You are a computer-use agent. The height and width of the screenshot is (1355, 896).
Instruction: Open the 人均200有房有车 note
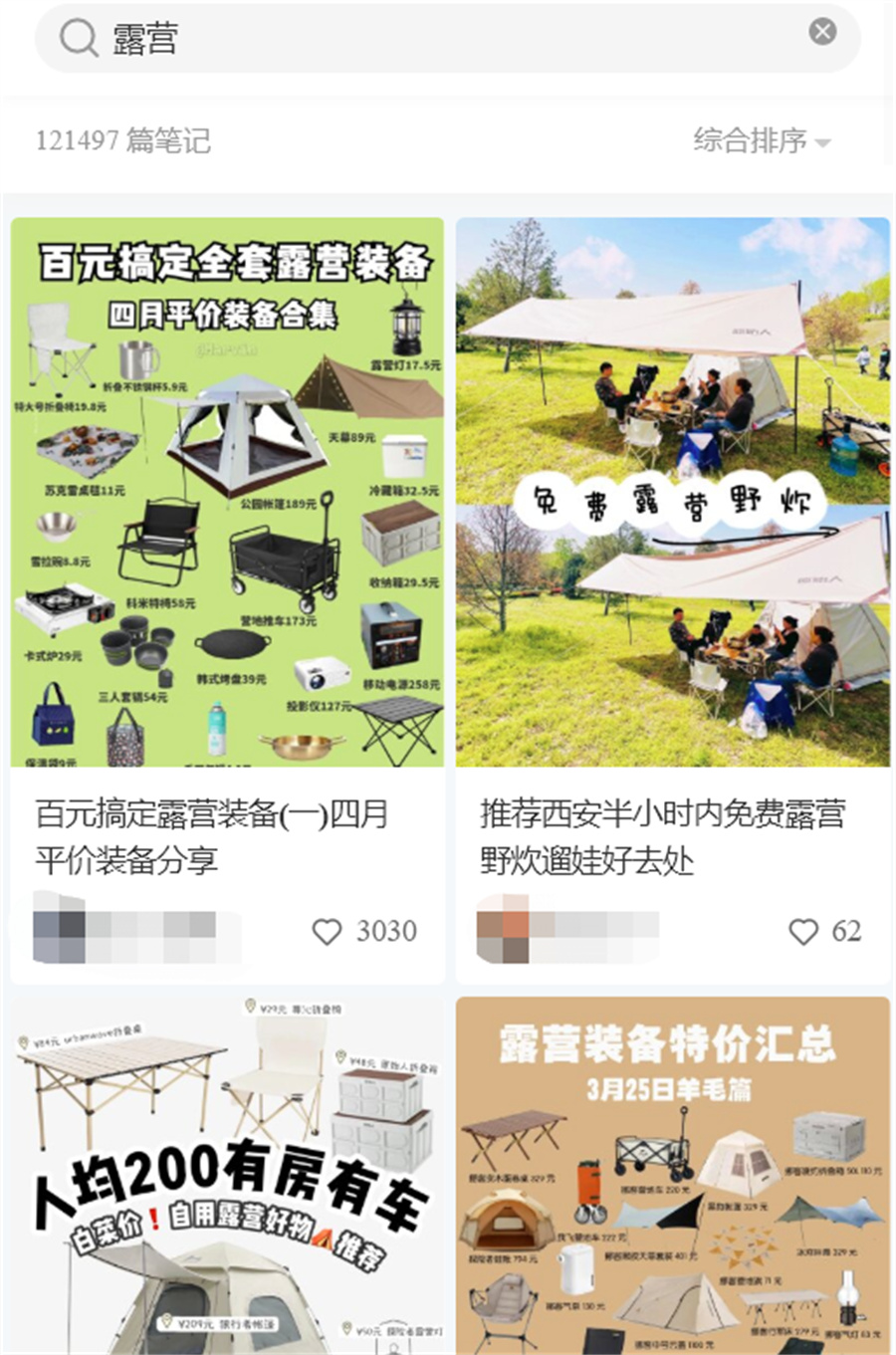point(227,1175)
